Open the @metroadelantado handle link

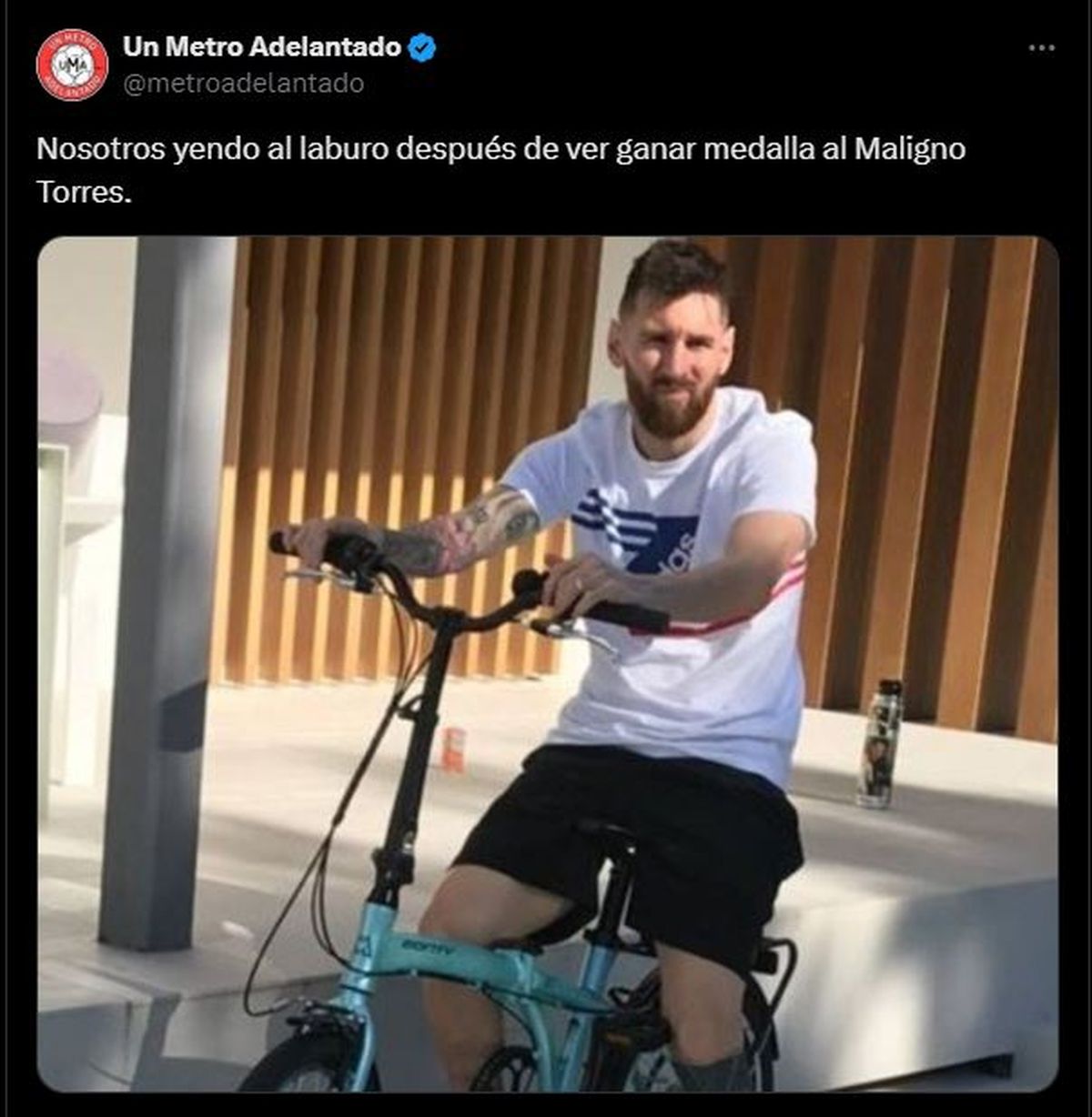(243, 84)
